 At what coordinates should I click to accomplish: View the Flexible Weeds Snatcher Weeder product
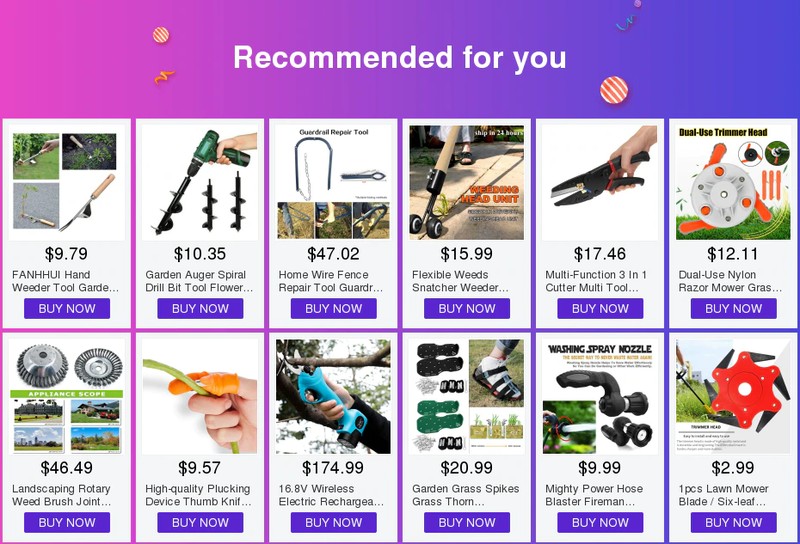pos(466,182)
